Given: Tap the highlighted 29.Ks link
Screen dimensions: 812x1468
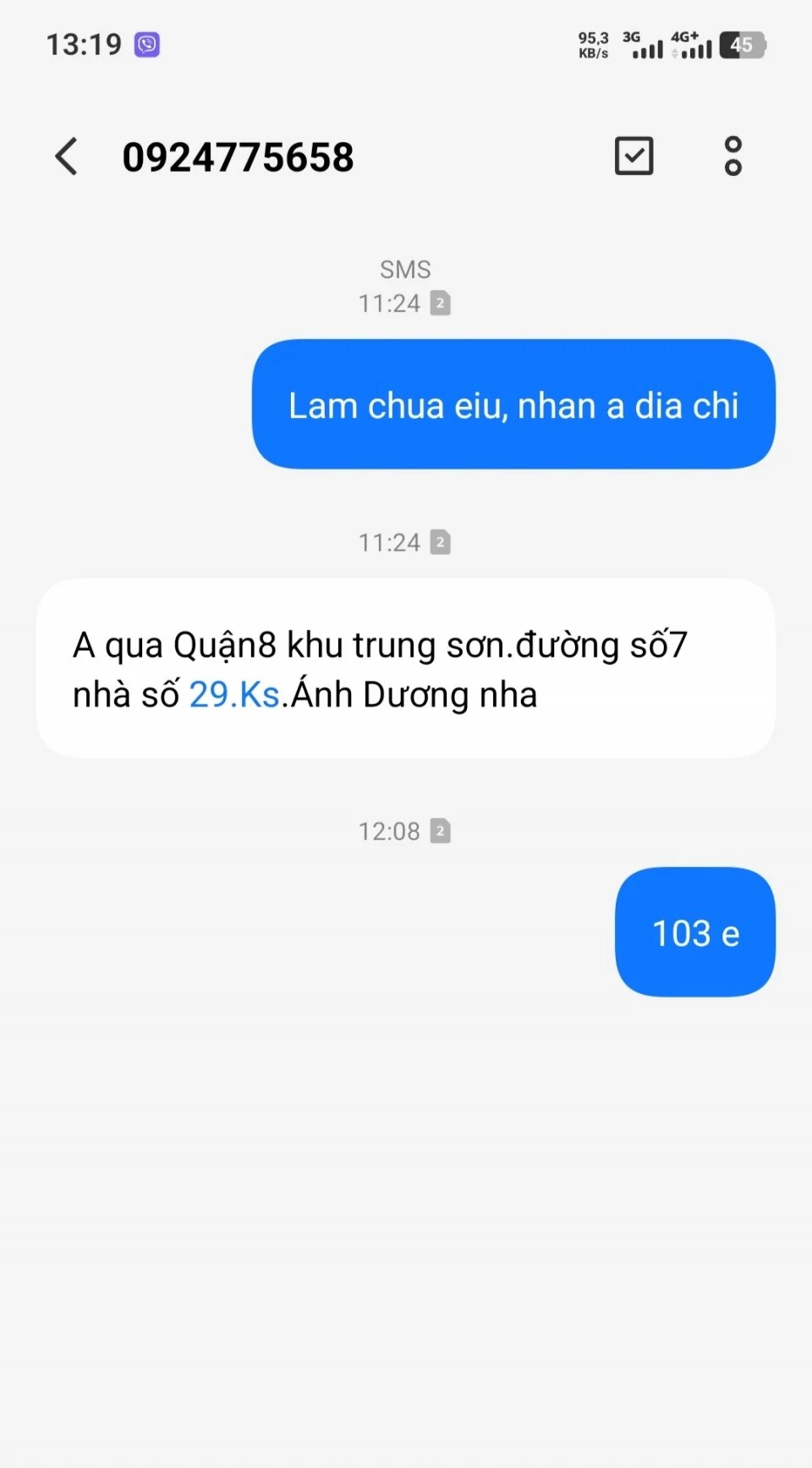Looking at the screenshot, I should pyautogui.click(x=234, y=696).
